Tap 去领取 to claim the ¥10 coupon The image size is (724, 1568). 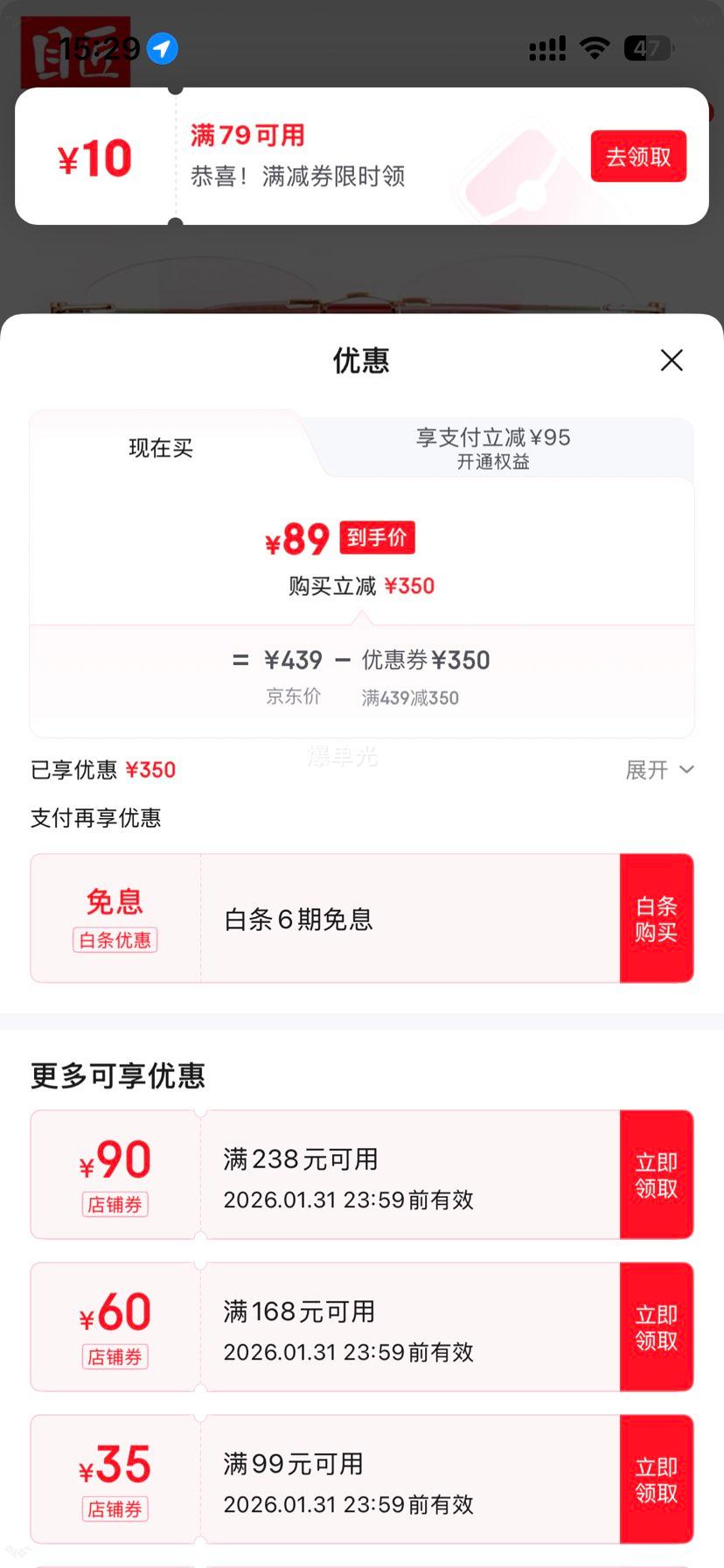pyautogui.click(x=637, y=156)
